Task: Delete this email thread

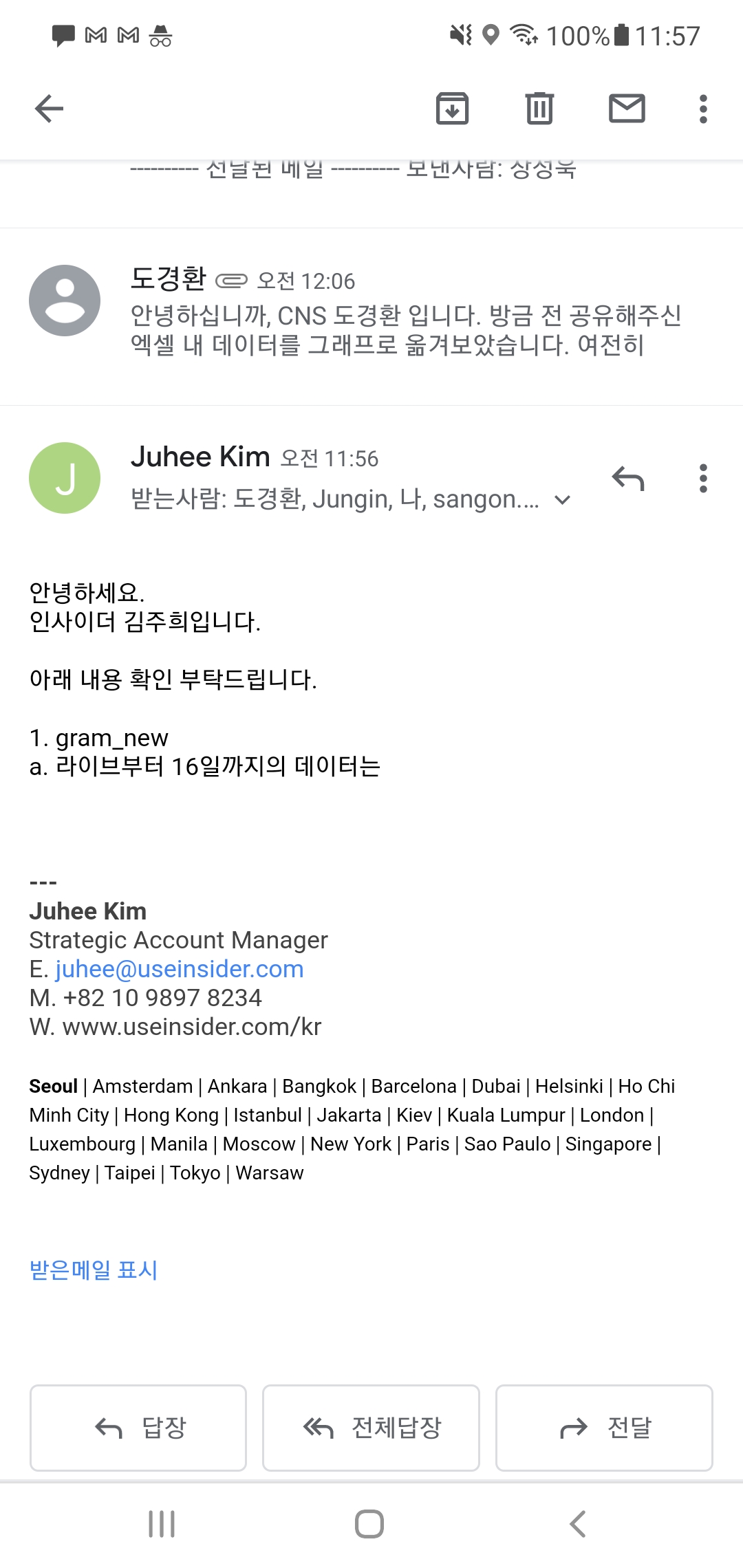Action: (539, 109)
